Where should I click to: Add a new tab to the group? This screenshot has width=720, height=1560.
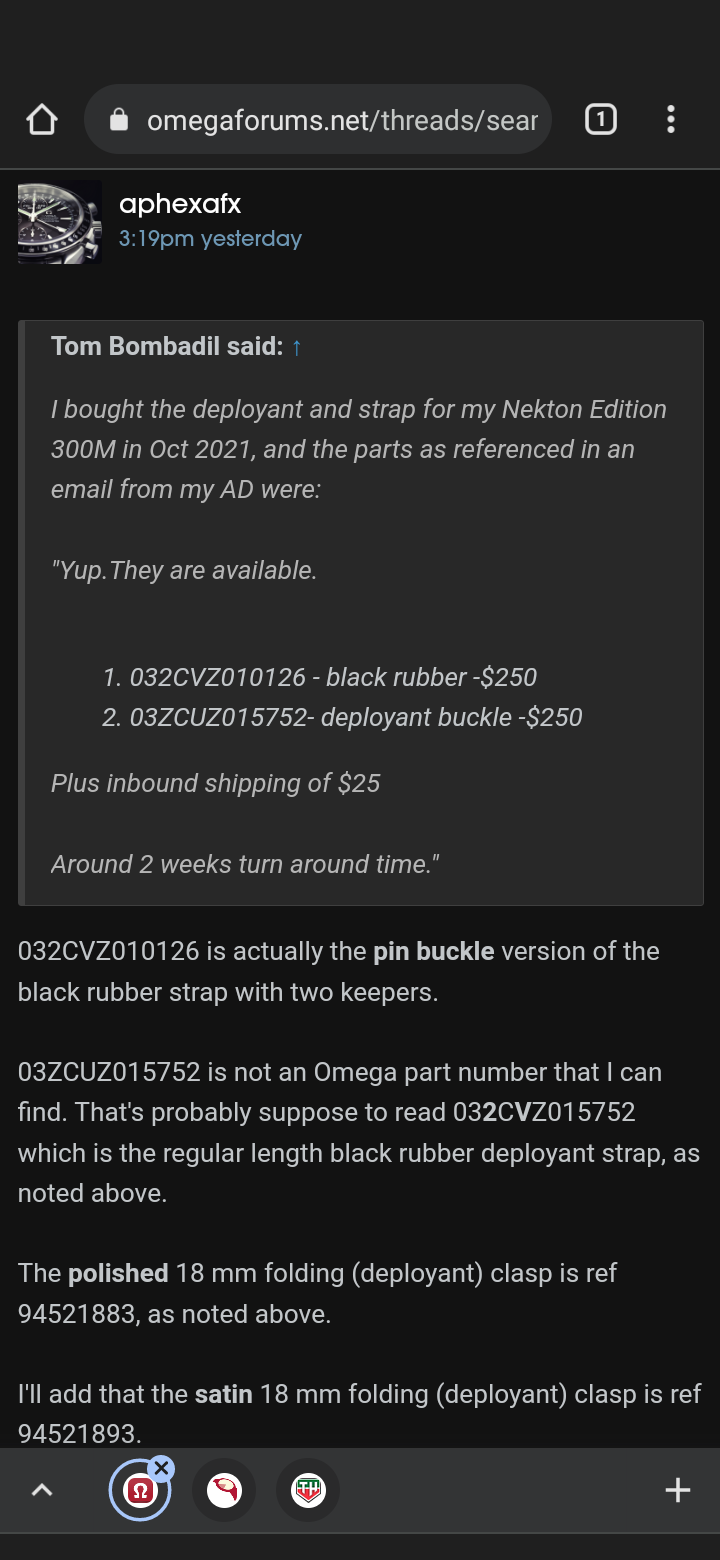tap(677, 1490)
